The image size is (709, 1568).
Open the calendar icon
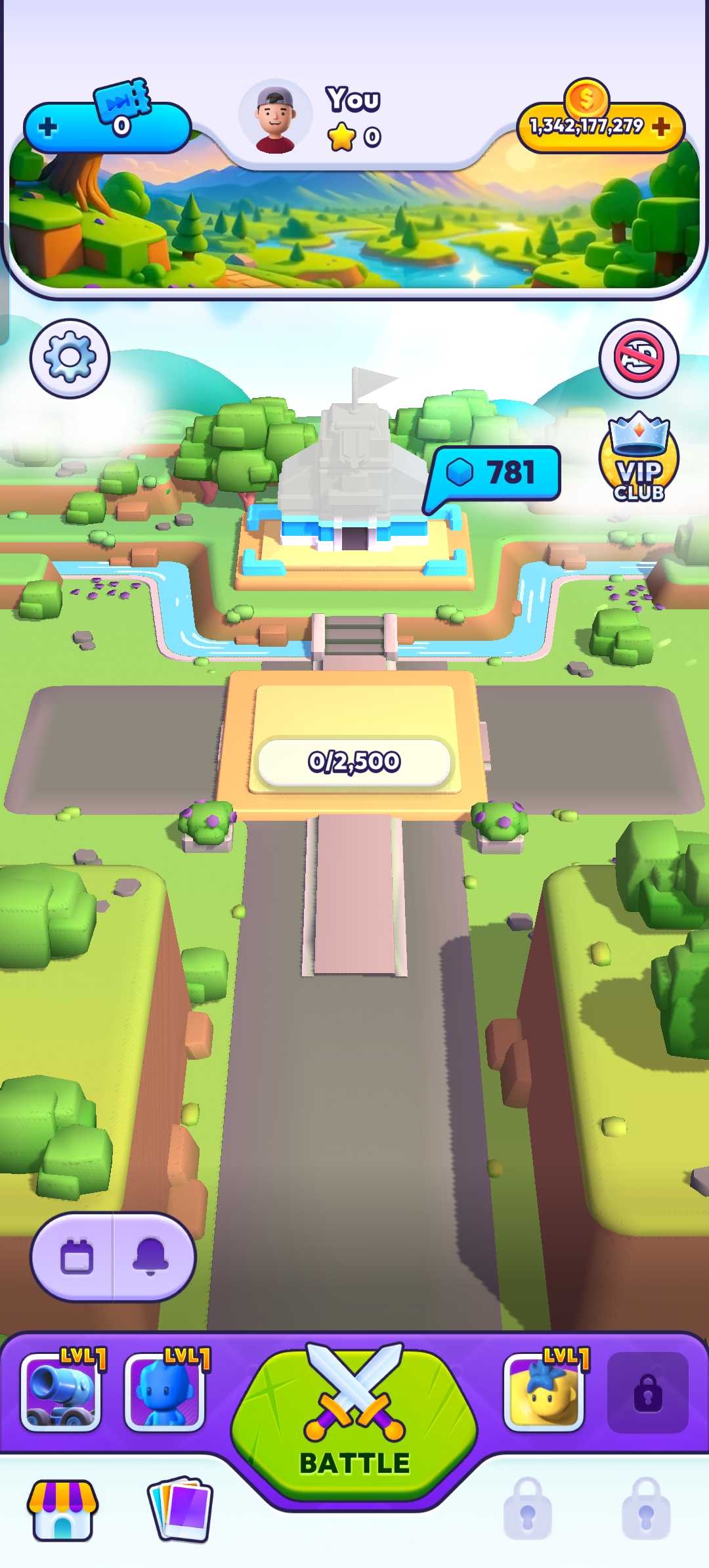tap(76, 1257)
